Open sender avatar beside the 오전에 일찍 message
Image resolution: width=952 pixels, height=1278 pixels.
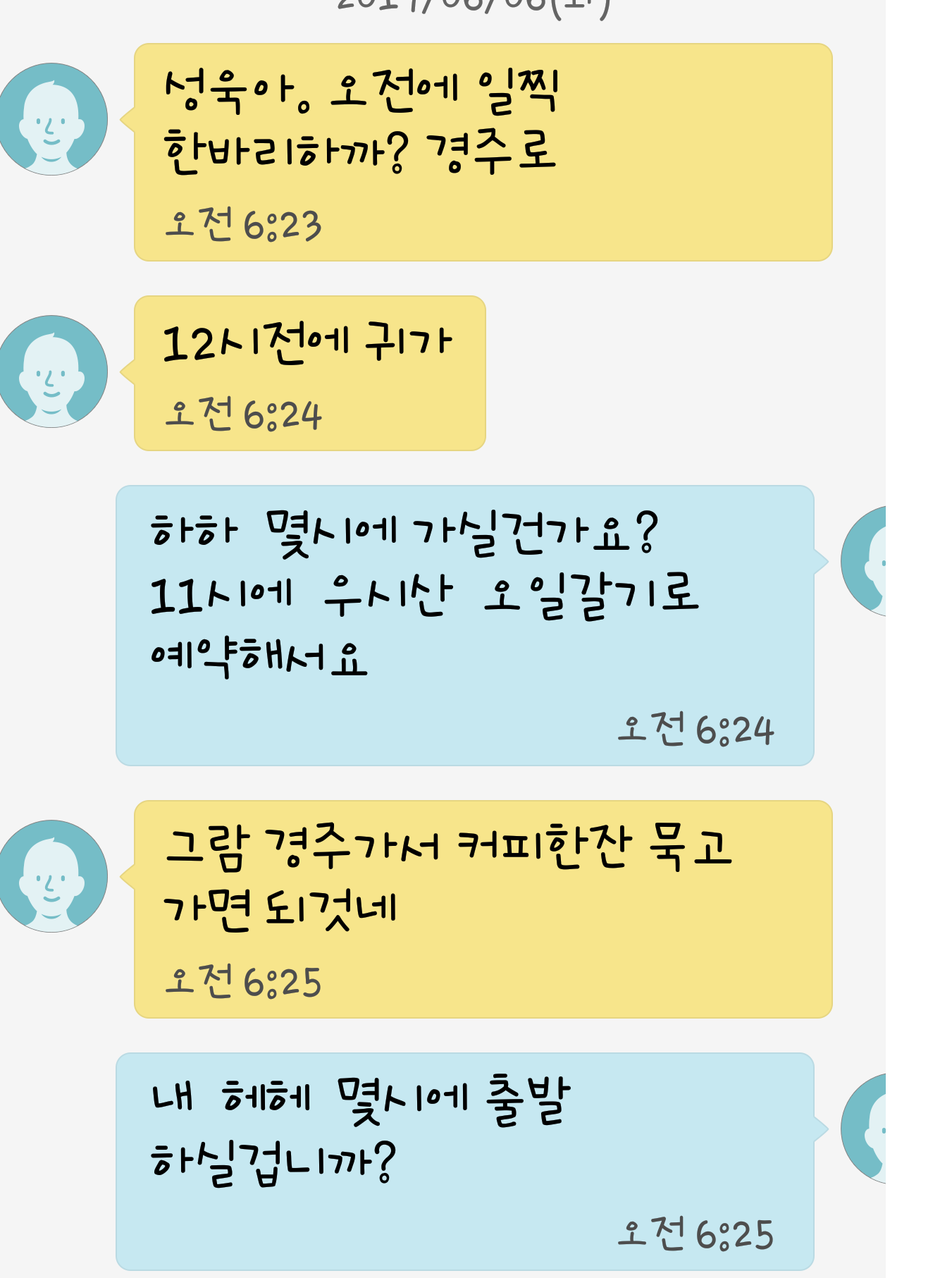pos(53,119)
